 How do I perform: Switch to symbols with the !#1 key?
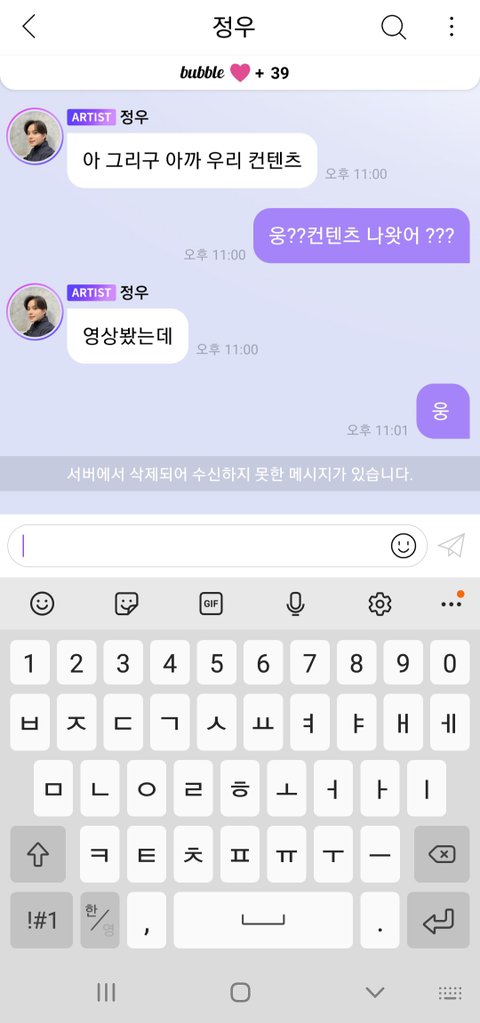point(42,920)
